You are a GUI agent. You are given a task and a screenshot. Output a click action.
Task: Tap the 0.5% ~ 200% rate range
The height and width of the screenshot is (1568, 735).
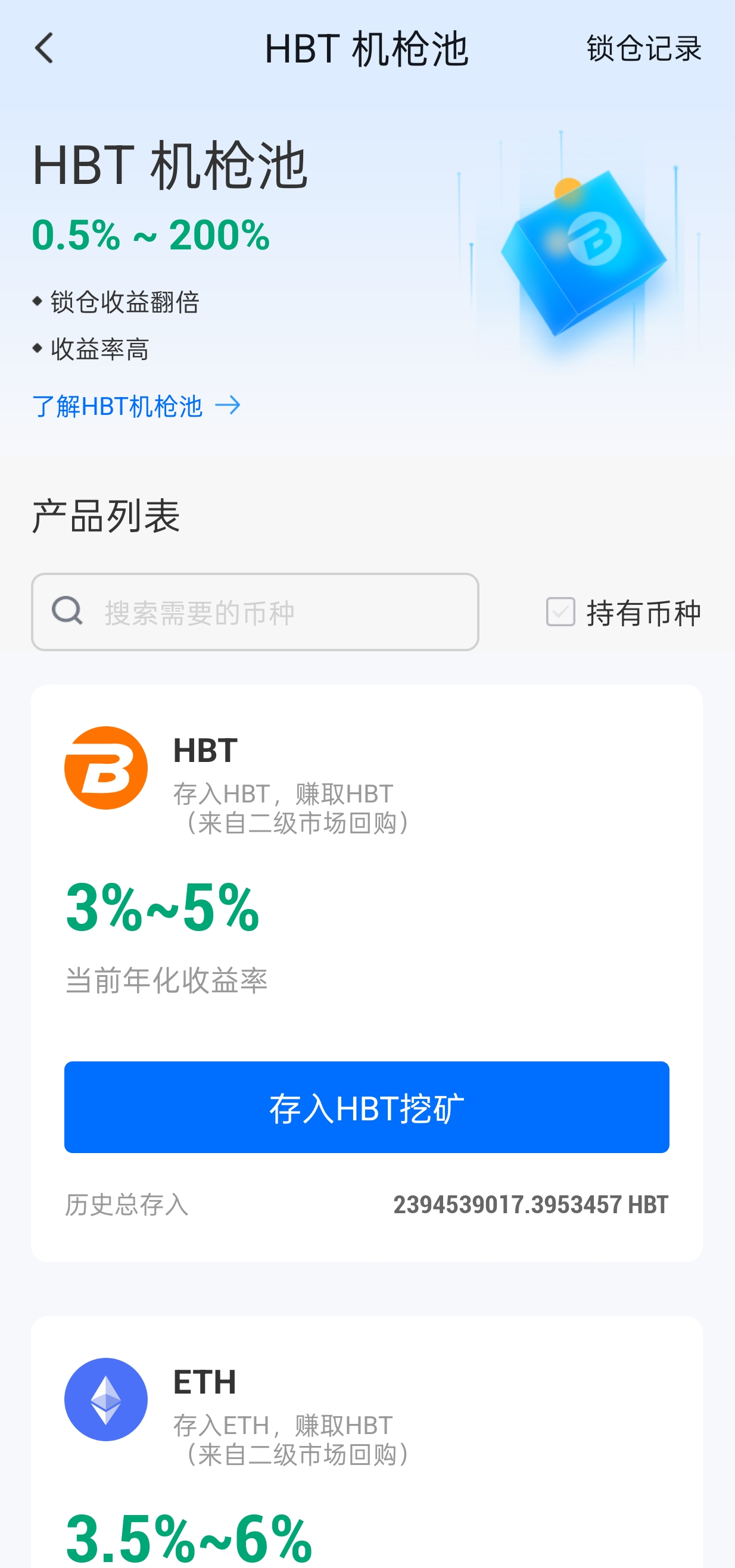click(x=151, y=238)
